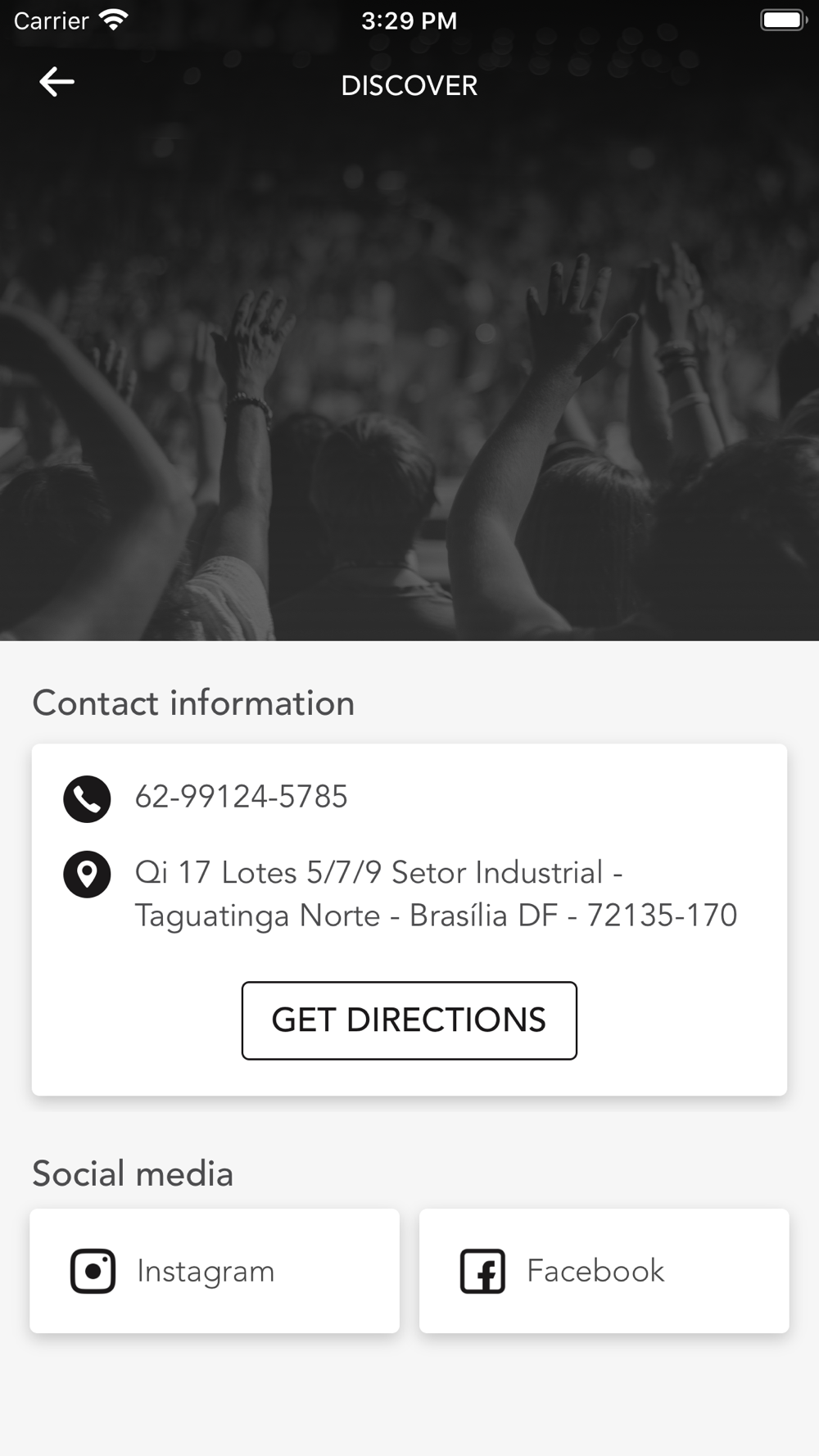819x1456 pixels.
Task: Open the Facebook social media card
Action: coord(604,1271)
